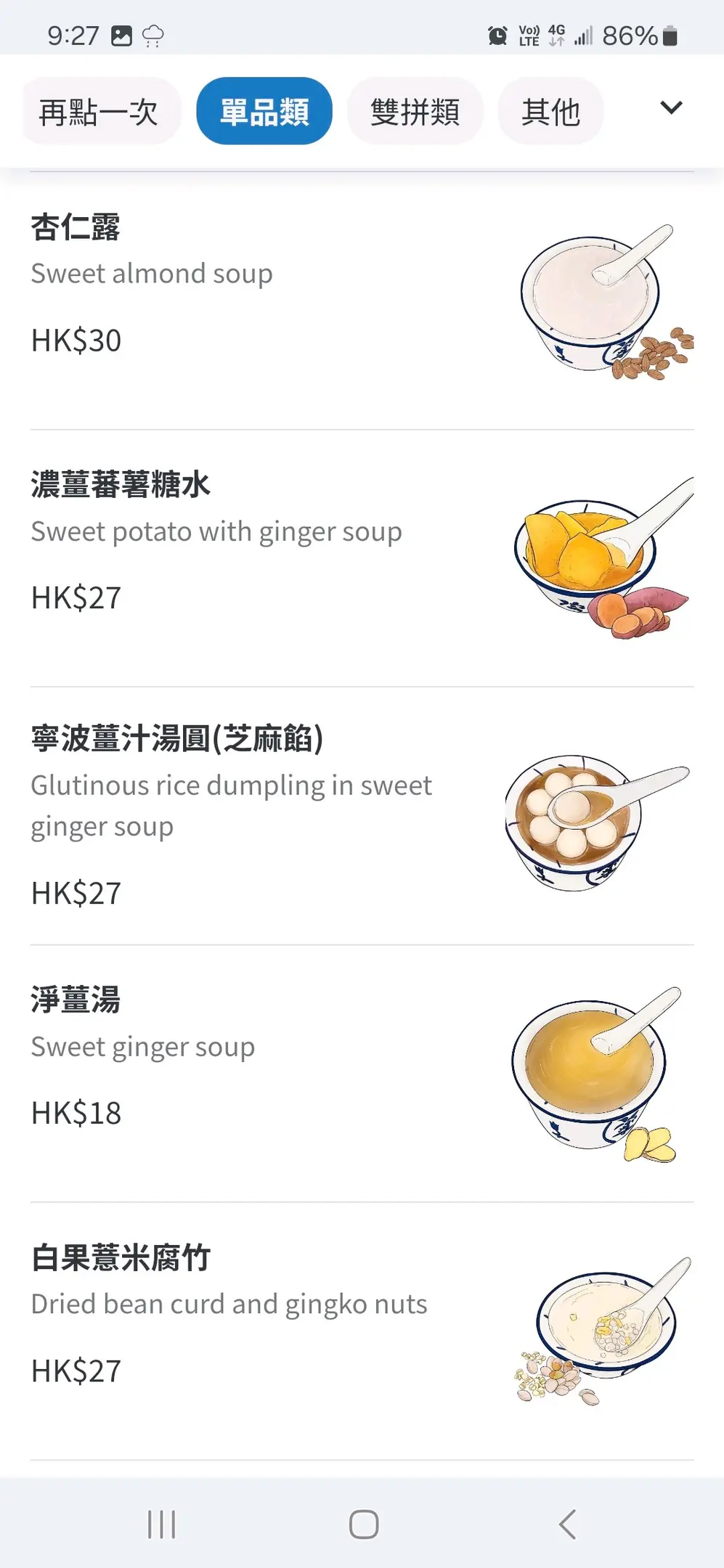Switch to the 雙拼類 category tab
This screenshot has width=724, height=1568.
pyautogui.click(x=415, y=112)
